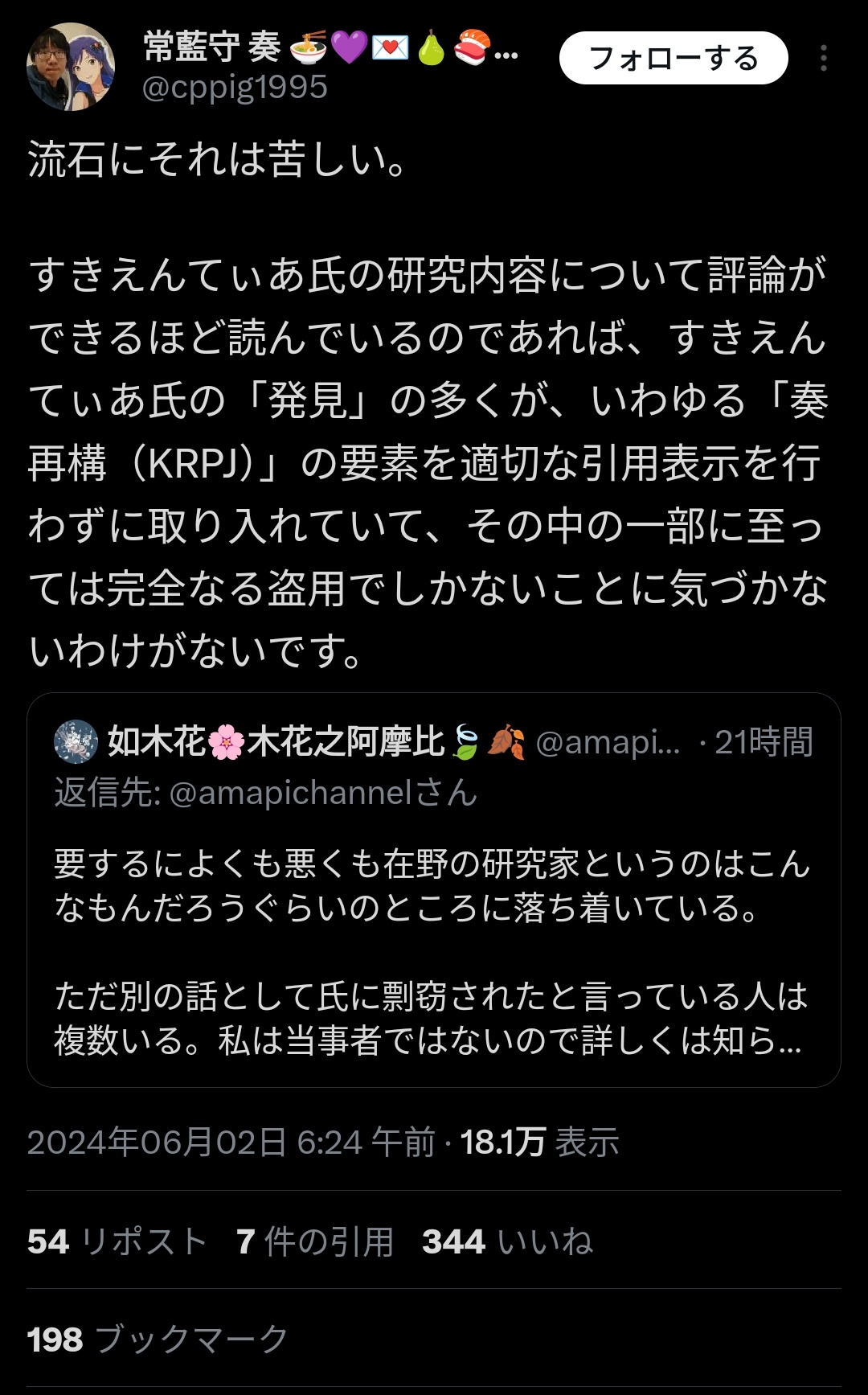Open the three-dot overflow menu
This screenshot has height=1395, width=868.
[x=824, y=59]
